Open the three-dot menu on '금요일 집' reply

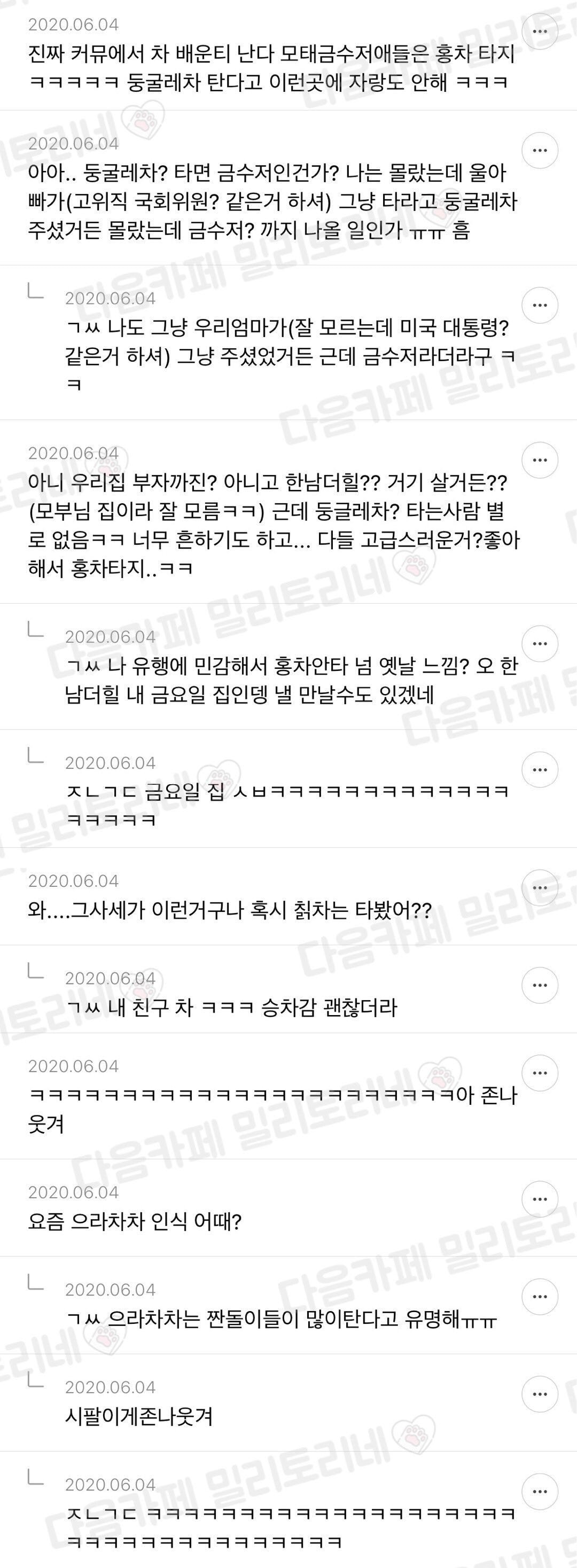pyautogui.click(x=540, y=769)
